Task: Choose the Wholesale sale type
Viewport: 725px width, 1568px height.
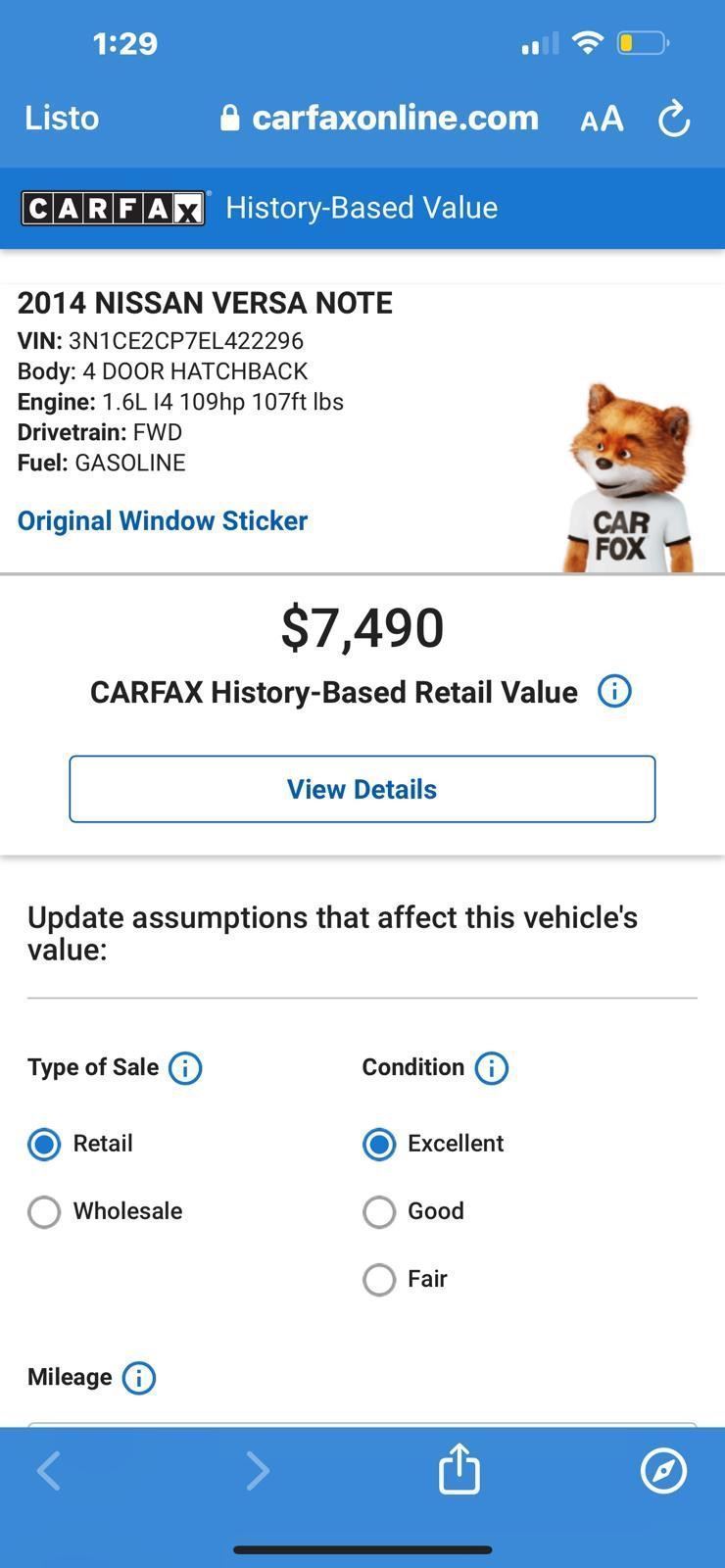Action: [x=44, y=1211]
